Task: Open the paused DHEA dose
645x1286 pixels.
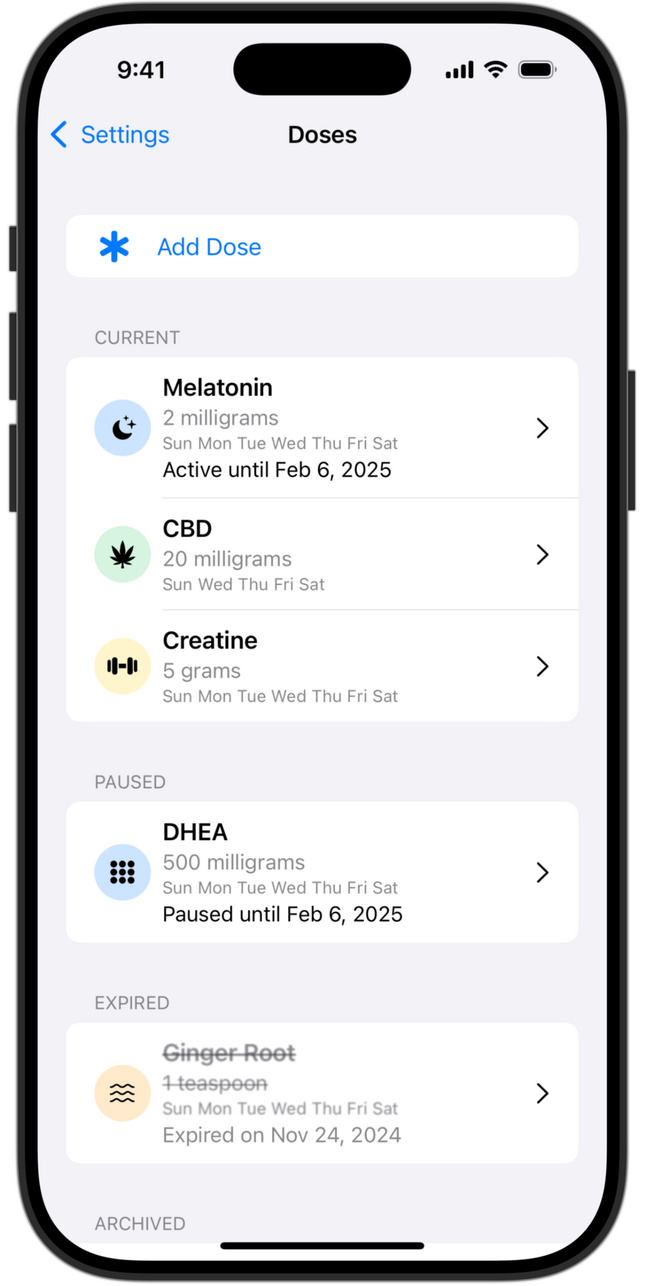Action: tap(320, 872)
